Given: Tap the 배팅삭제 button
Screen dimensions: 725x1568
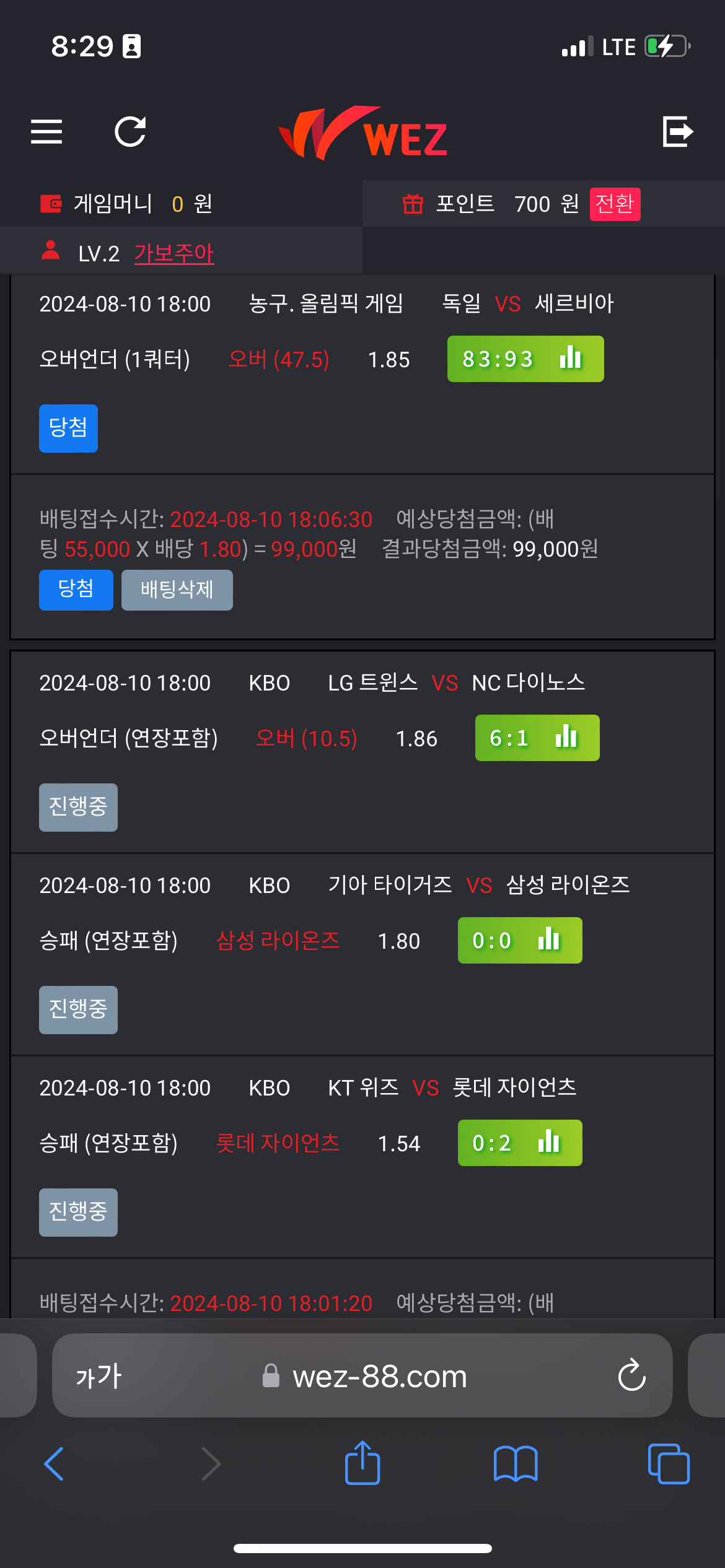Looking at the screenshot, I should (177, 590).
